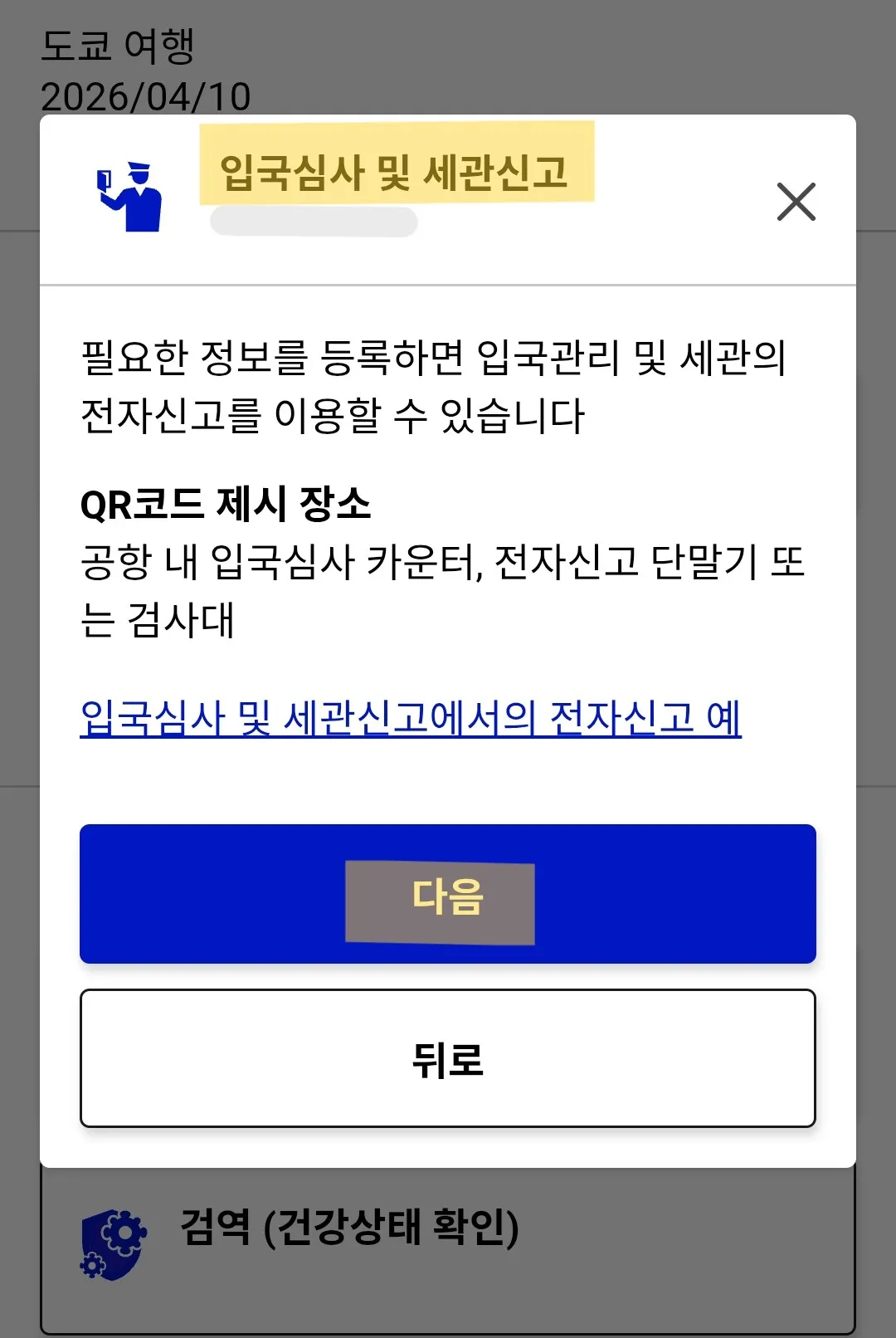Tap the 다음 button
The height and width of the screenshot is (1338, 896).
pos(448,895)
